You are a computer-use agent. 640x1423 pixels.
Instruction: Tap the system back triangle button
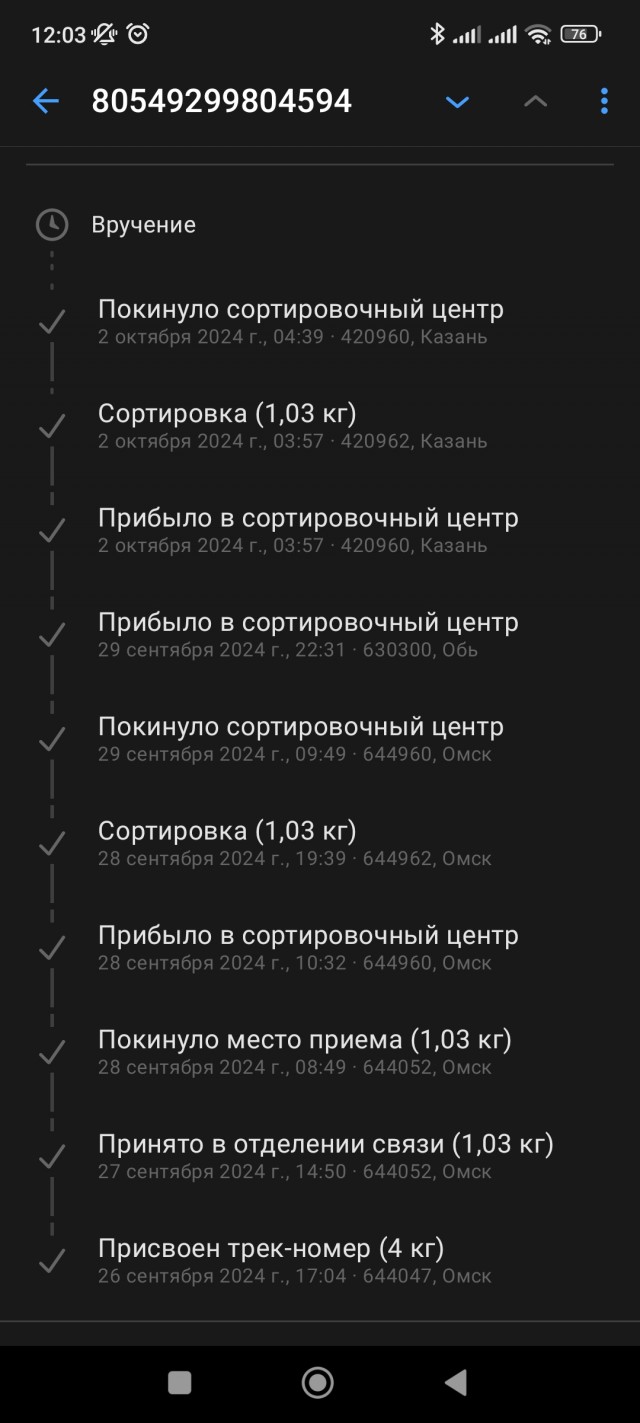tap(456, 1383)
